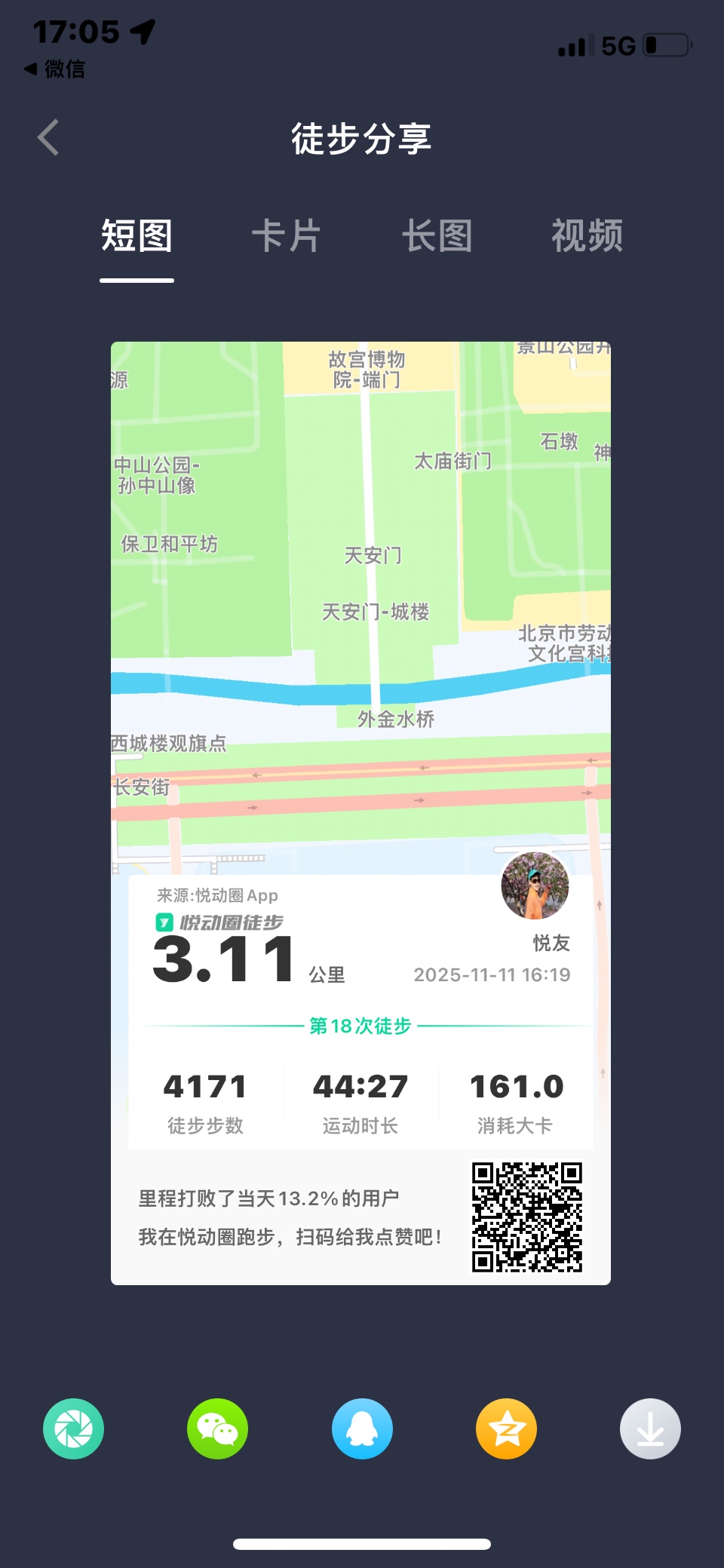Share the hike to QQ
The height and width of the screenshot is (1568, 724).
click(362, 1428)
